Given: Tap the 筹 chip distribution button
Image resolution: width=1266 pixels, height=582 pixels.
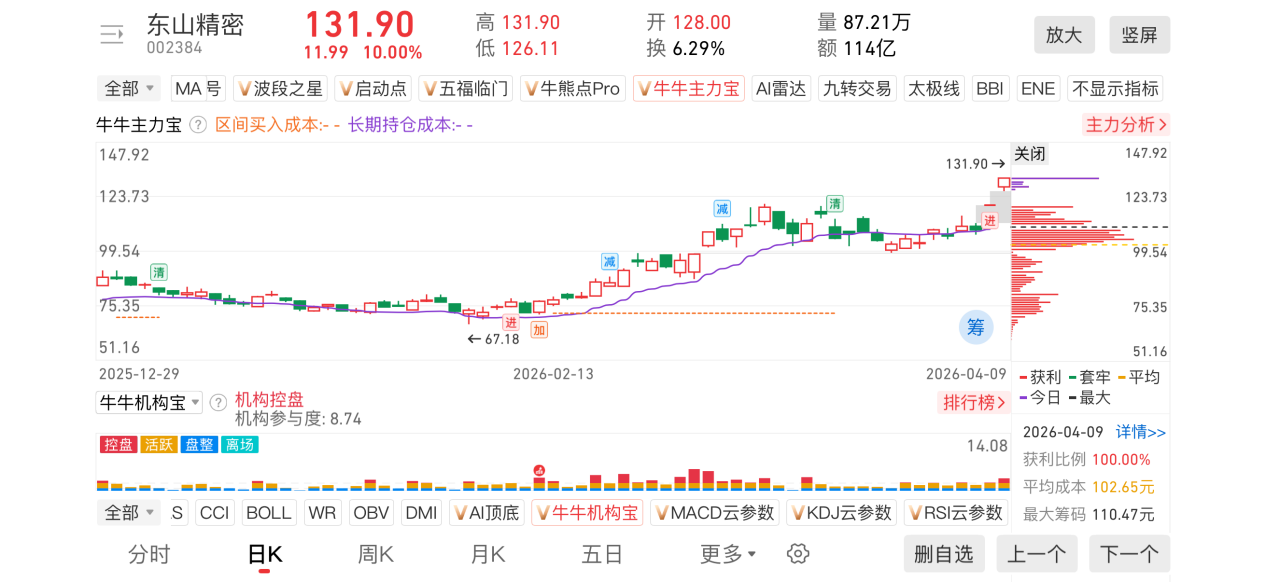Looking at the screenshot, I should (976, 326).
